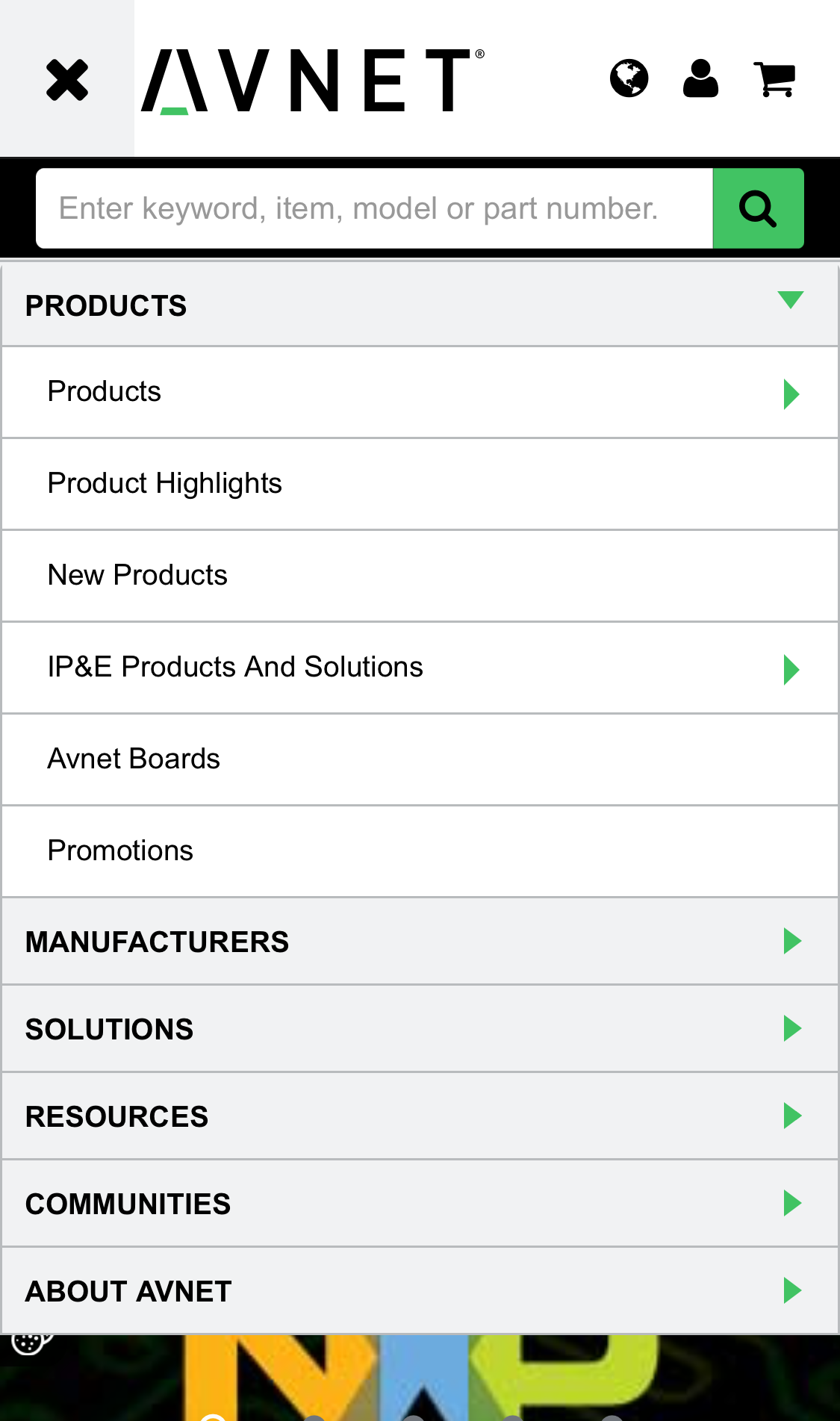Open the New Products page
The width and height of the screenshot is (840, 1421).
137,575
